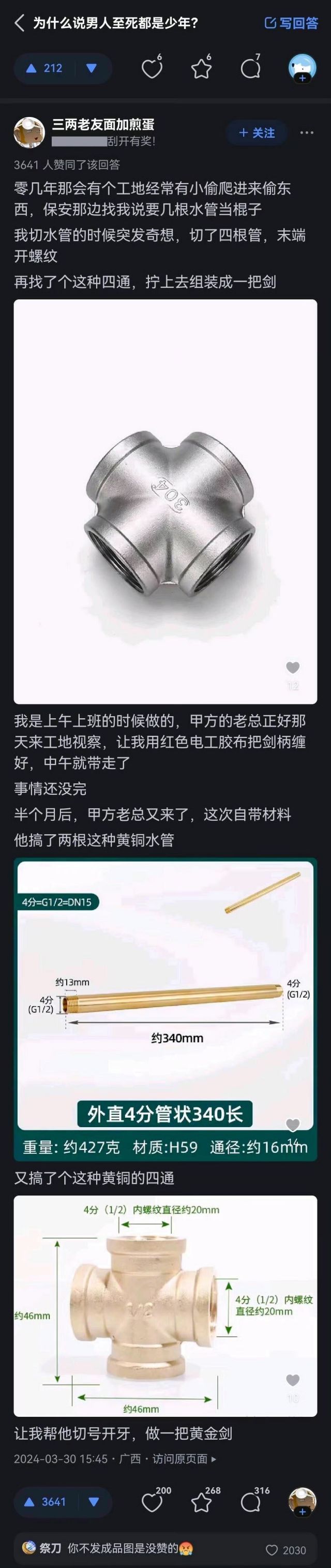Open the top bar comment icon
The height and width of the screenshot is (1568, 331).
pos(250,68)
